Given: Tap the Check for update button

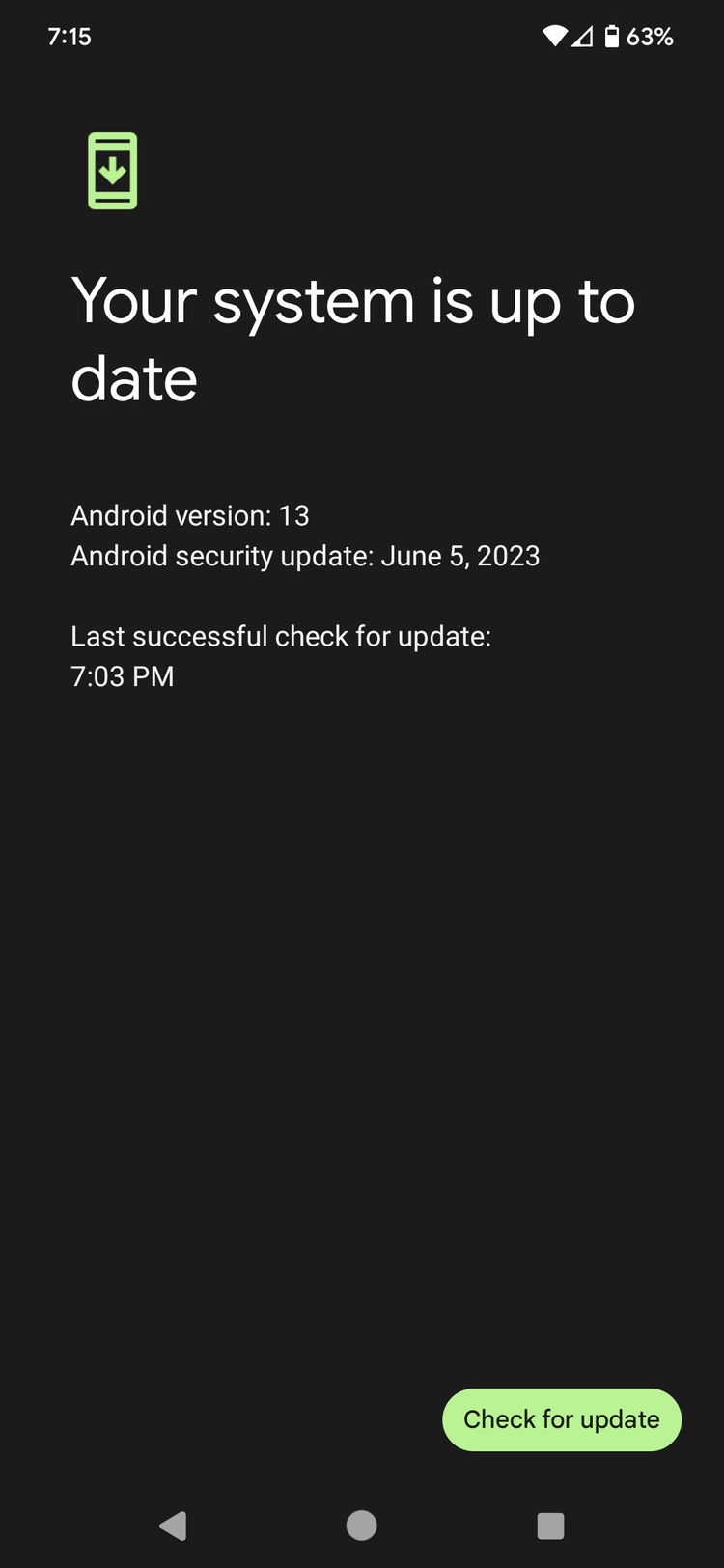Looking at the screenshot, I should (562, 1419).
